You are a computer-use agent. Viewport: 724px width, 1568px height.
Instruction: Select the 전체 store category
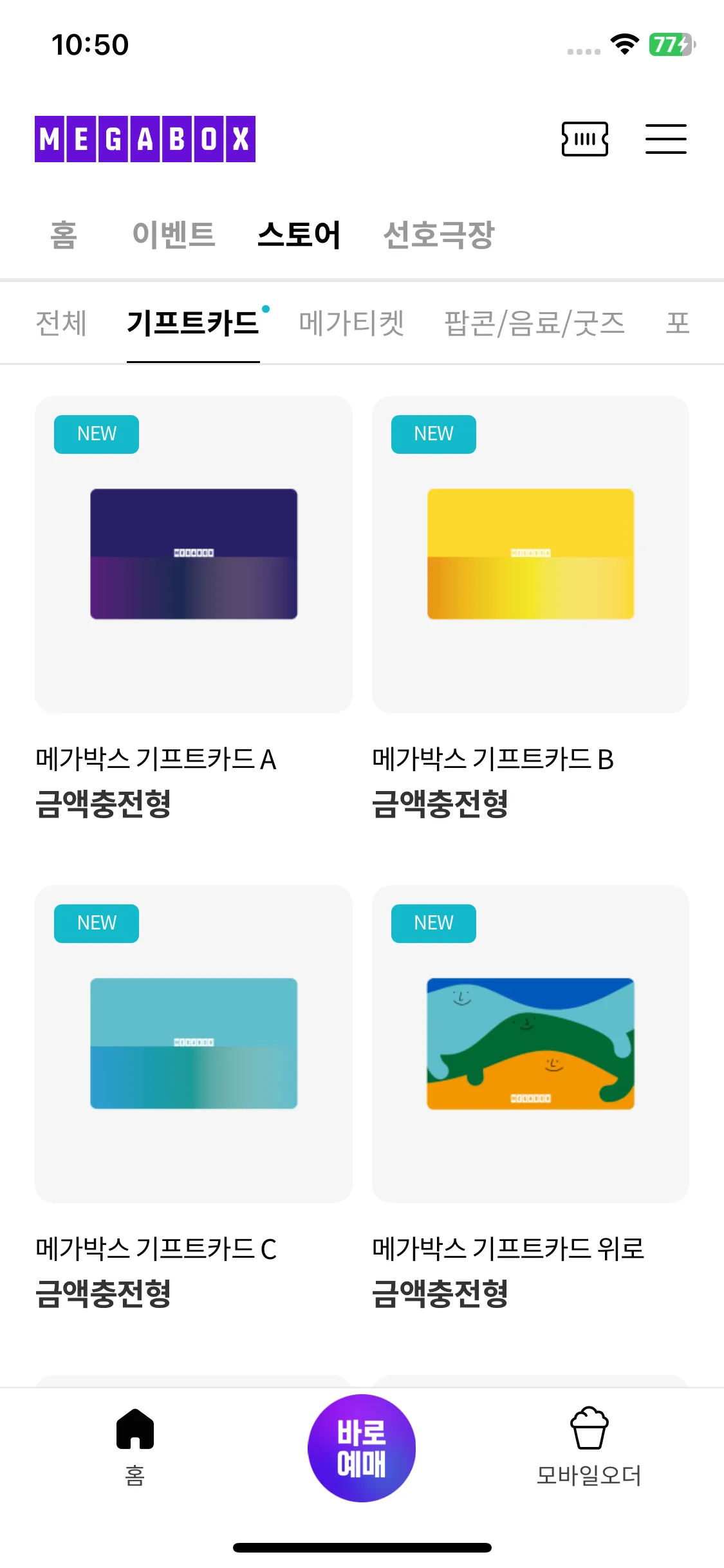point(61,323)
